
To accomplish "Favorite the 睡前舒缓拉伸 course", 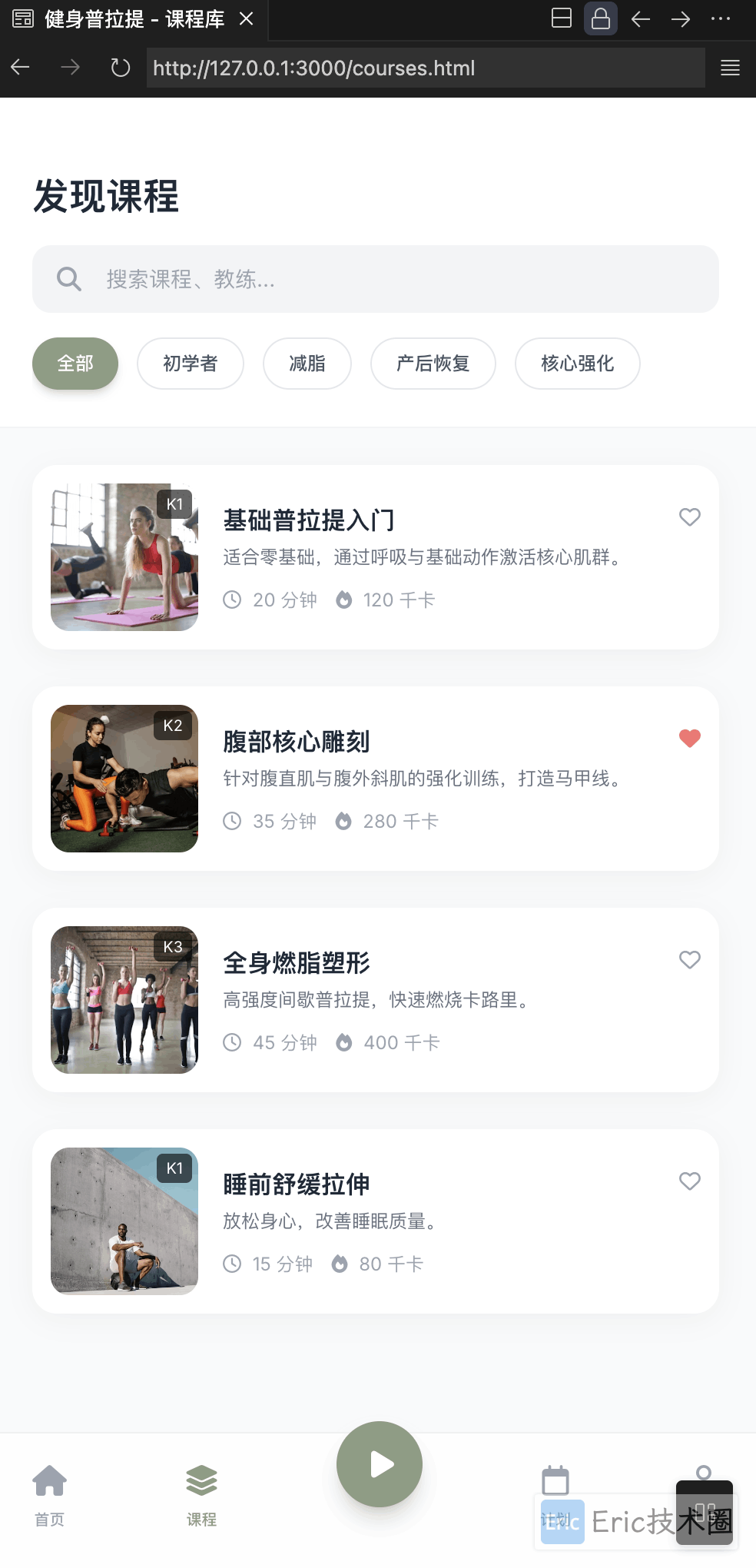I will pyautogui.click(x=690, y=1181).
